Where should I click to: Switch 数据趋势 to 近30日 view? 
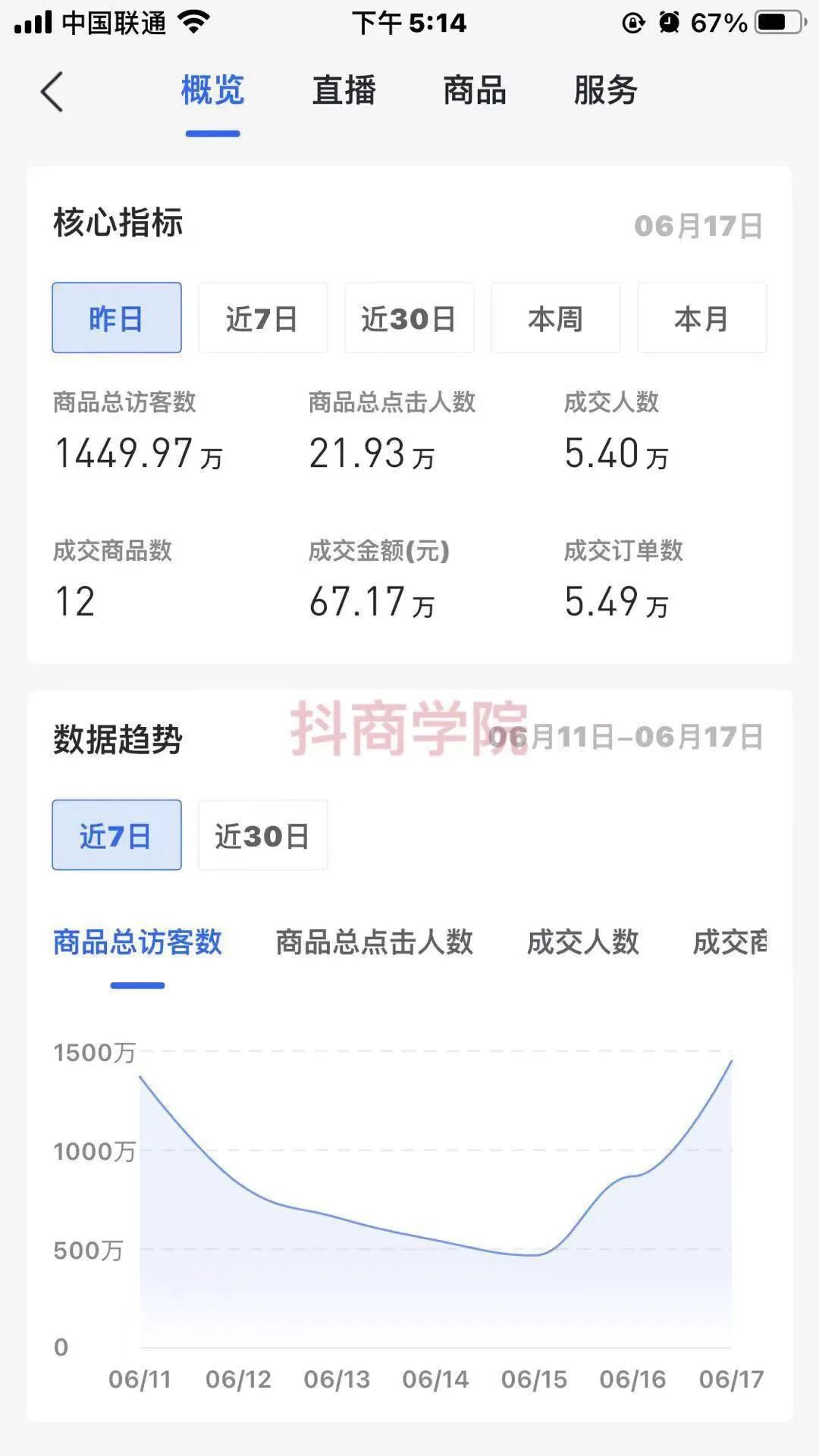tap(262, 835)
